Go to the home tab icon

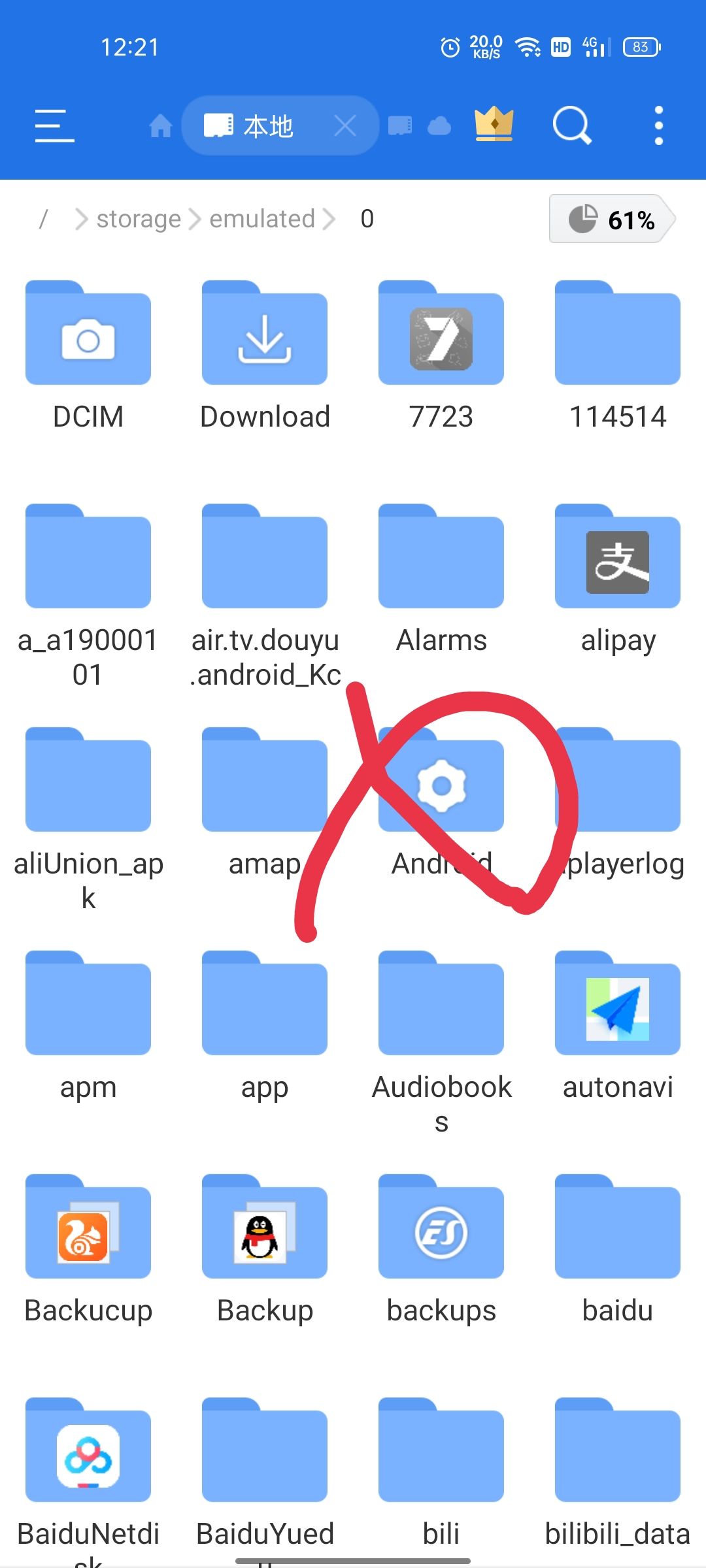click(x=160, y=125)
